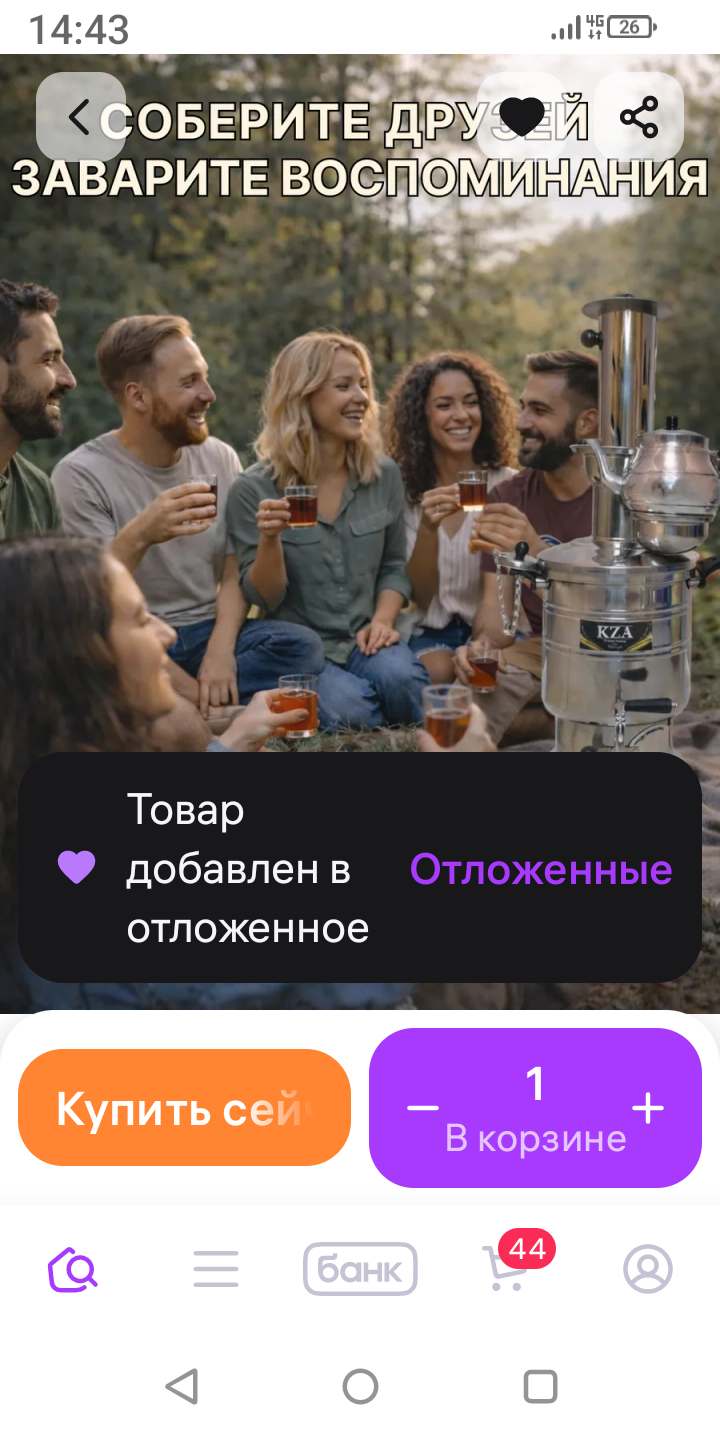720x1440 pixels.
Task: Remove item from favorites via the heart icon
Action: pyautogui.click(x=521, y=118)
